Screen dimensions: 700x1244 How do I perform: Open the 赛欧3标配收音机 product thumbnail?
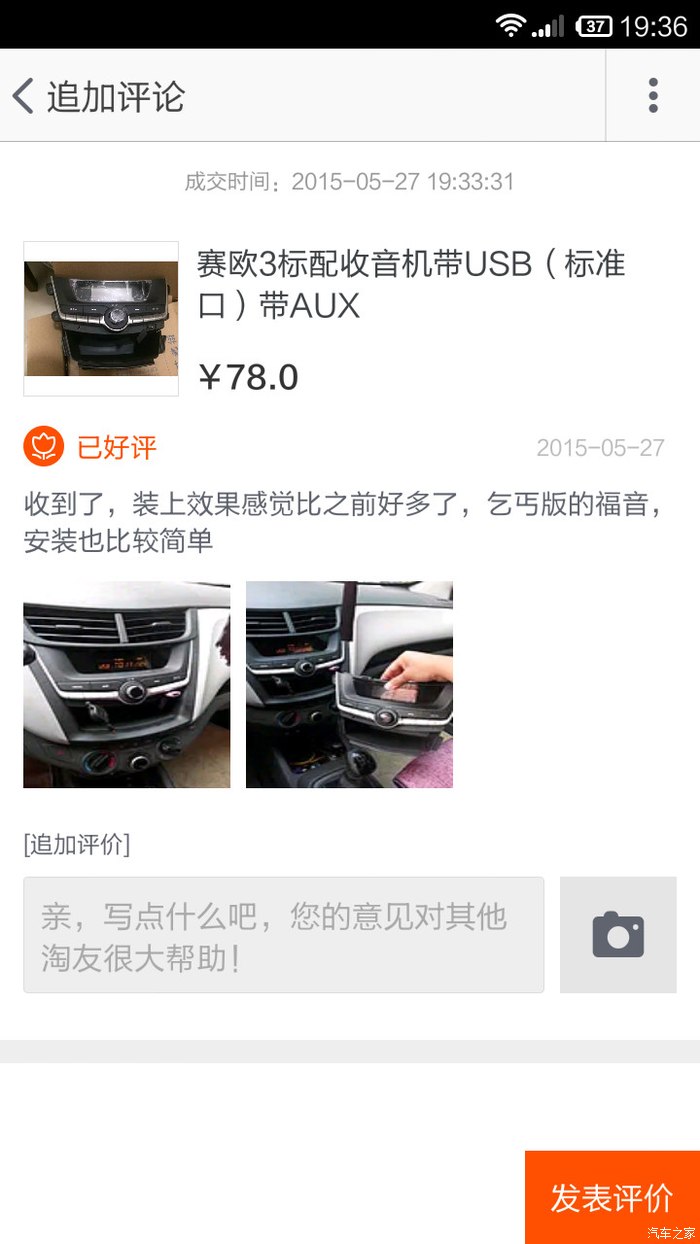click(101, 319)
